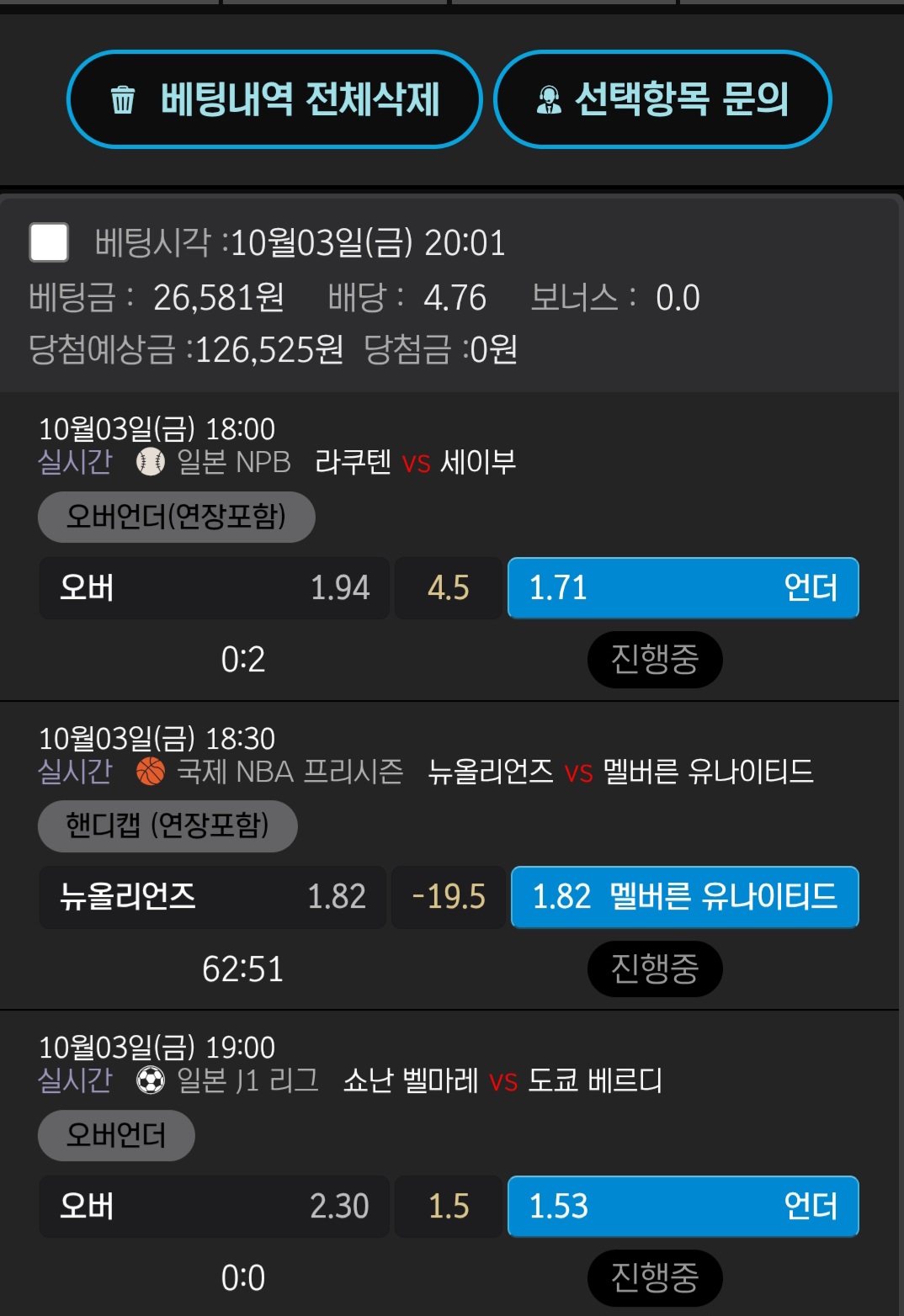Open 선택항목 문의 inquiry button
Image resolution: width=904 pixels, height=1316 pixels.
click(662, 99)
